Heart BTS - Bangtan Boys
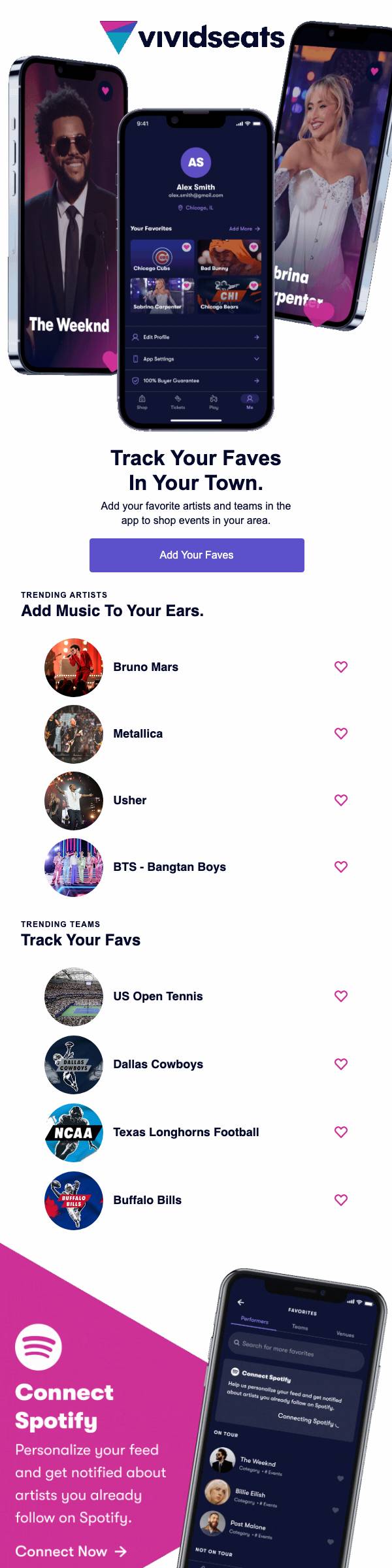 coord(341,867)
